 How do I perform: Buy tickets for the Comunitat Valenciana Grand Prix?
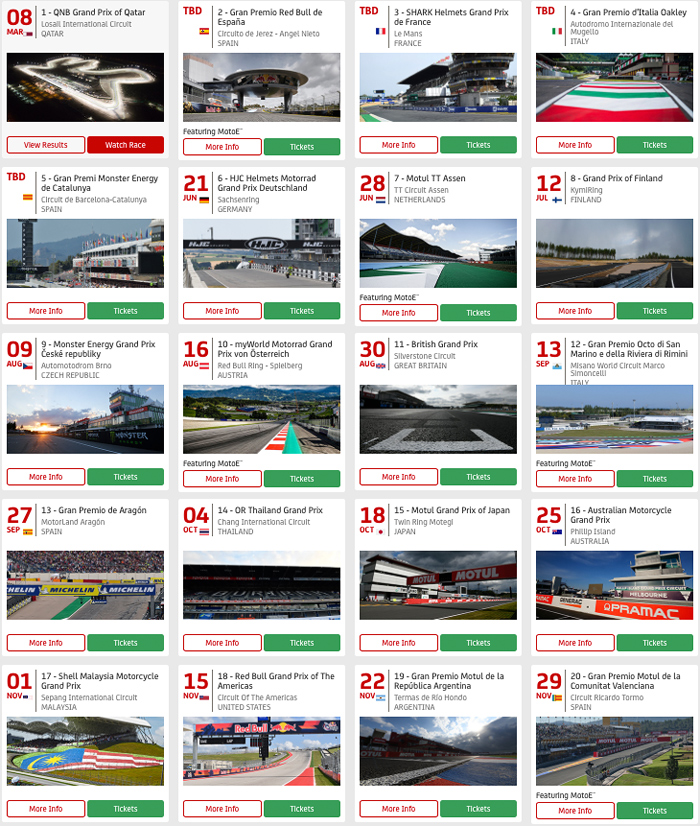[655, 811]
